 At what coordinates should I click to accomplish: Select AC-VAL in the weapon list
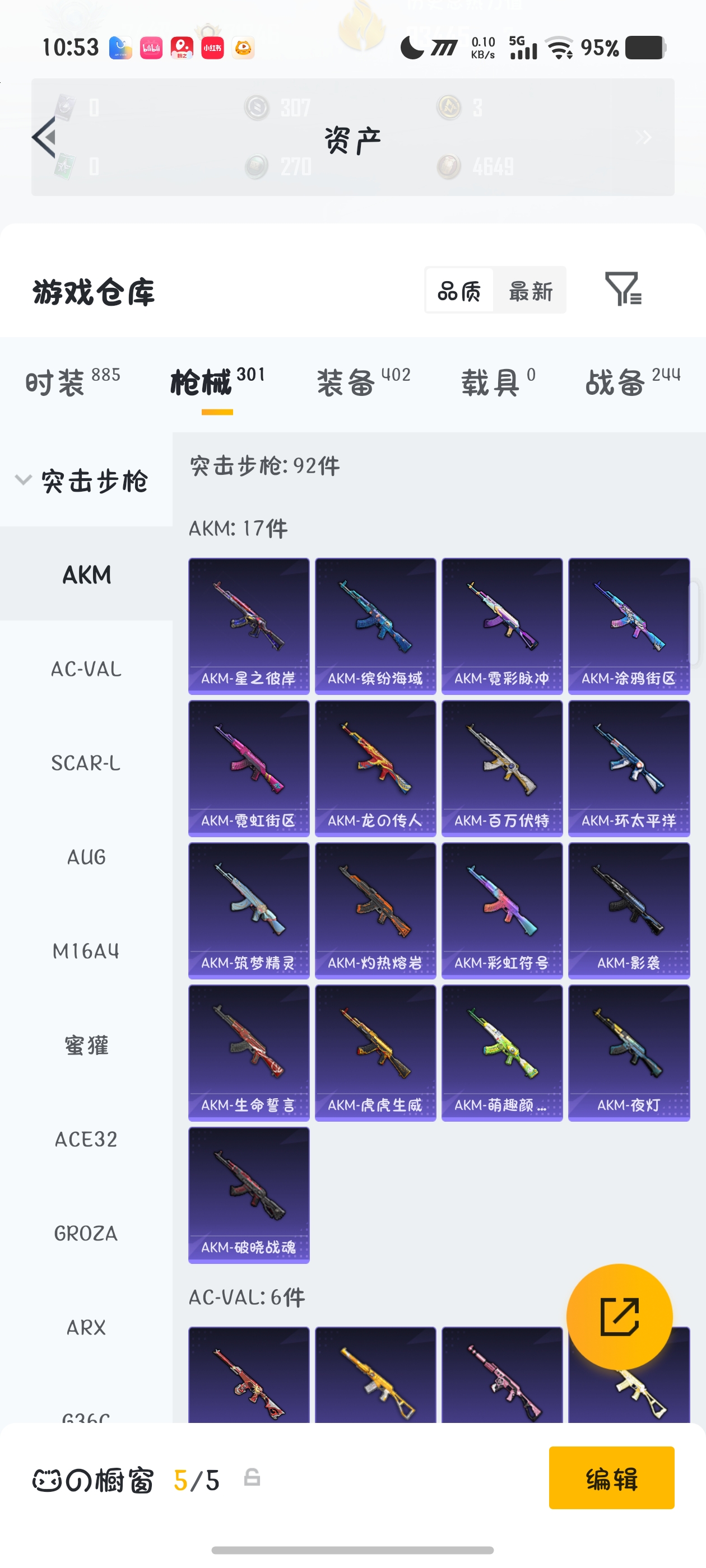click(x=86, y=669)
